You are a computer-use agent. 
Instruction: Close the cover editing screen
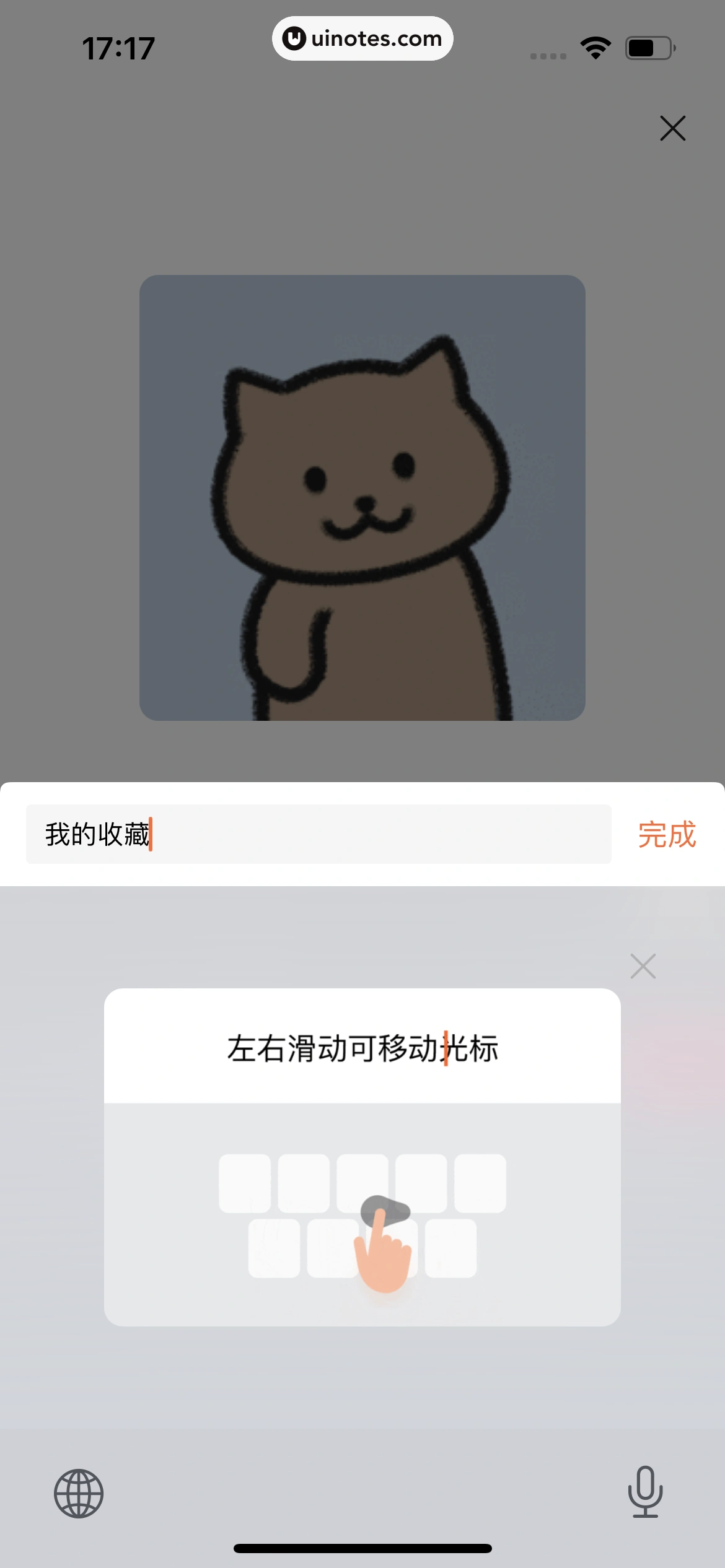coord(672,128)
